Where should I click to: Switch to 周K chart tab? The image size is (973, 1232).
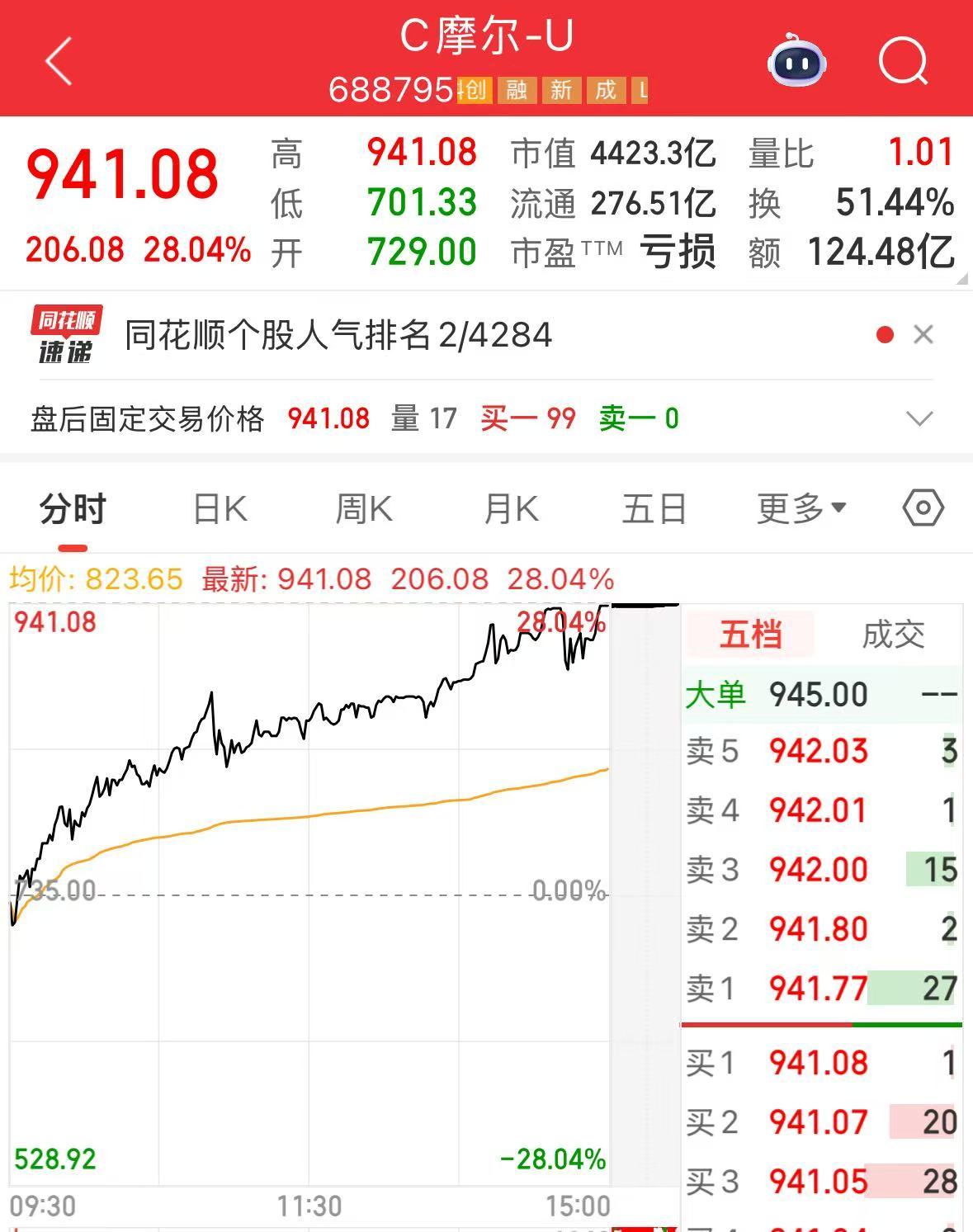tap(364, 509)
